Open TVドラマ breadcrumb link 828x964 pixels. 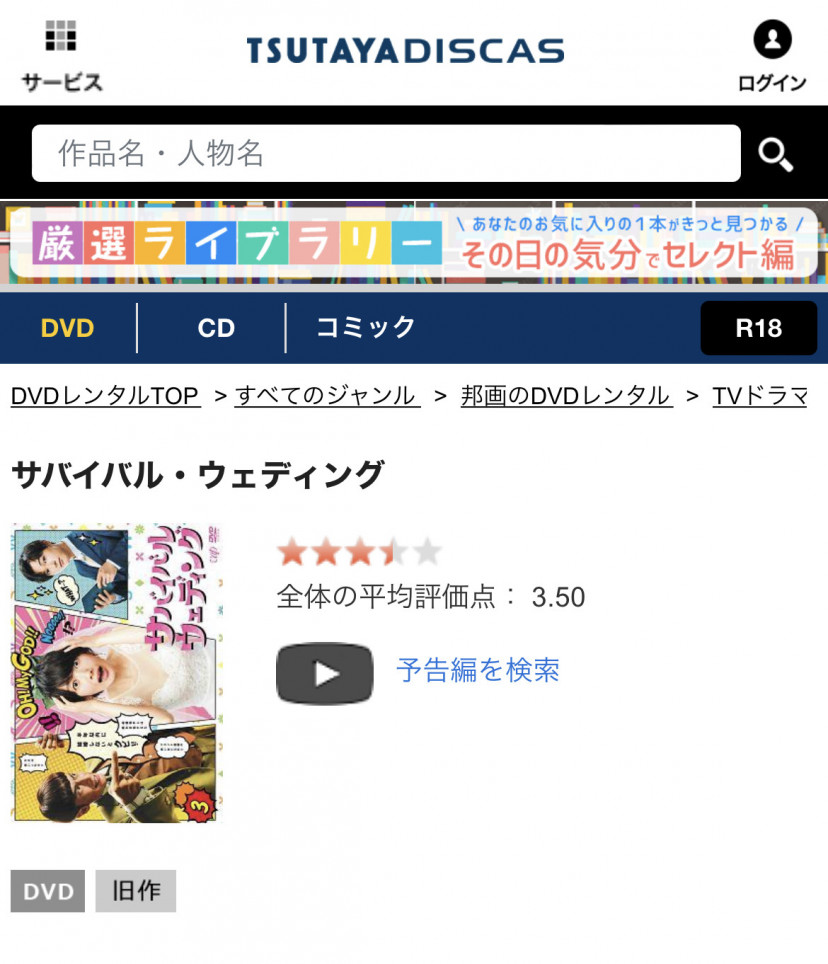[x=759, y=396]
